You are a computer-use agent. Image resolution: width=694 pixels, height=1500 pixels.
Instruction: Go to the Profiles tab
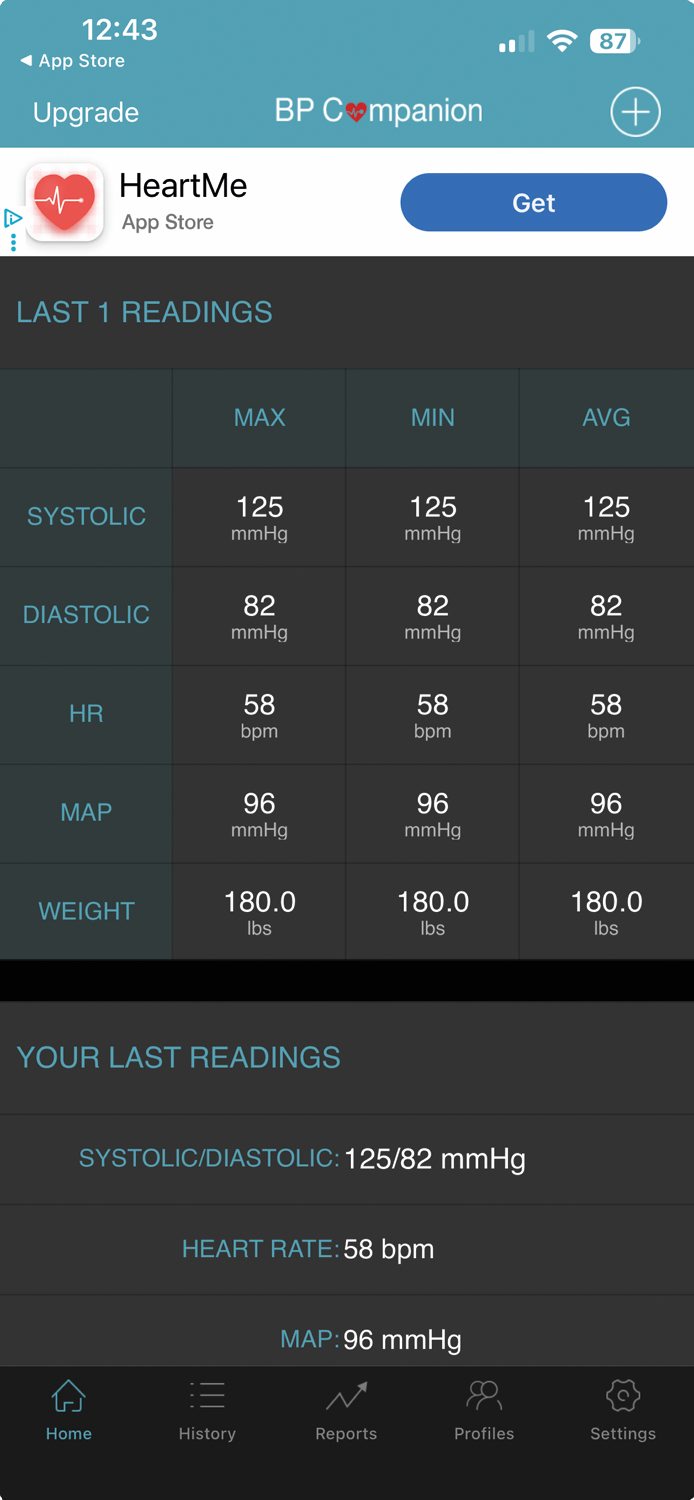click(484, 1411)
